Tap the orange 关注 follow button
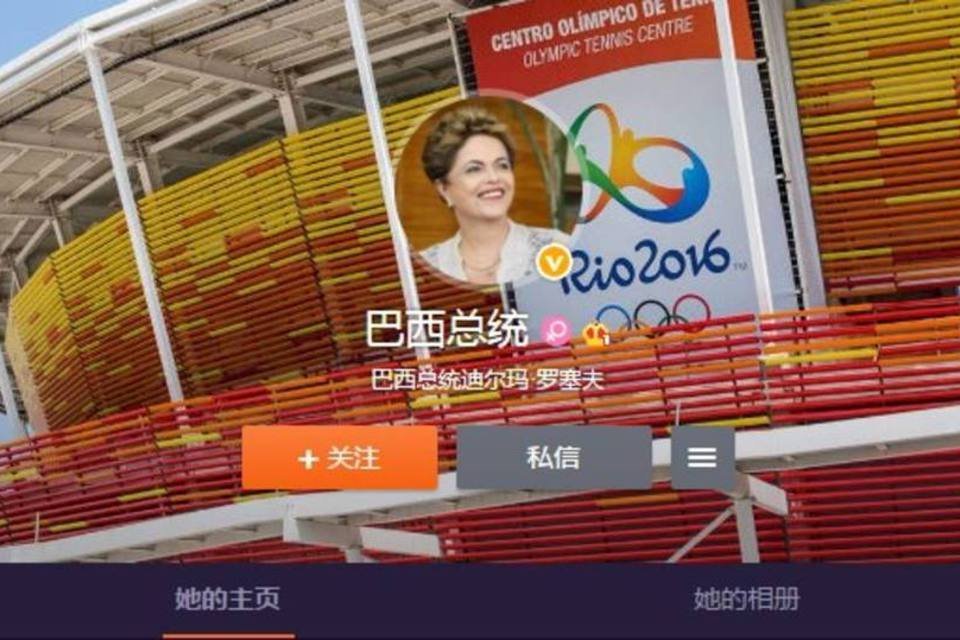Viewport: 960px width, 640px height. (x=340, y=458)
